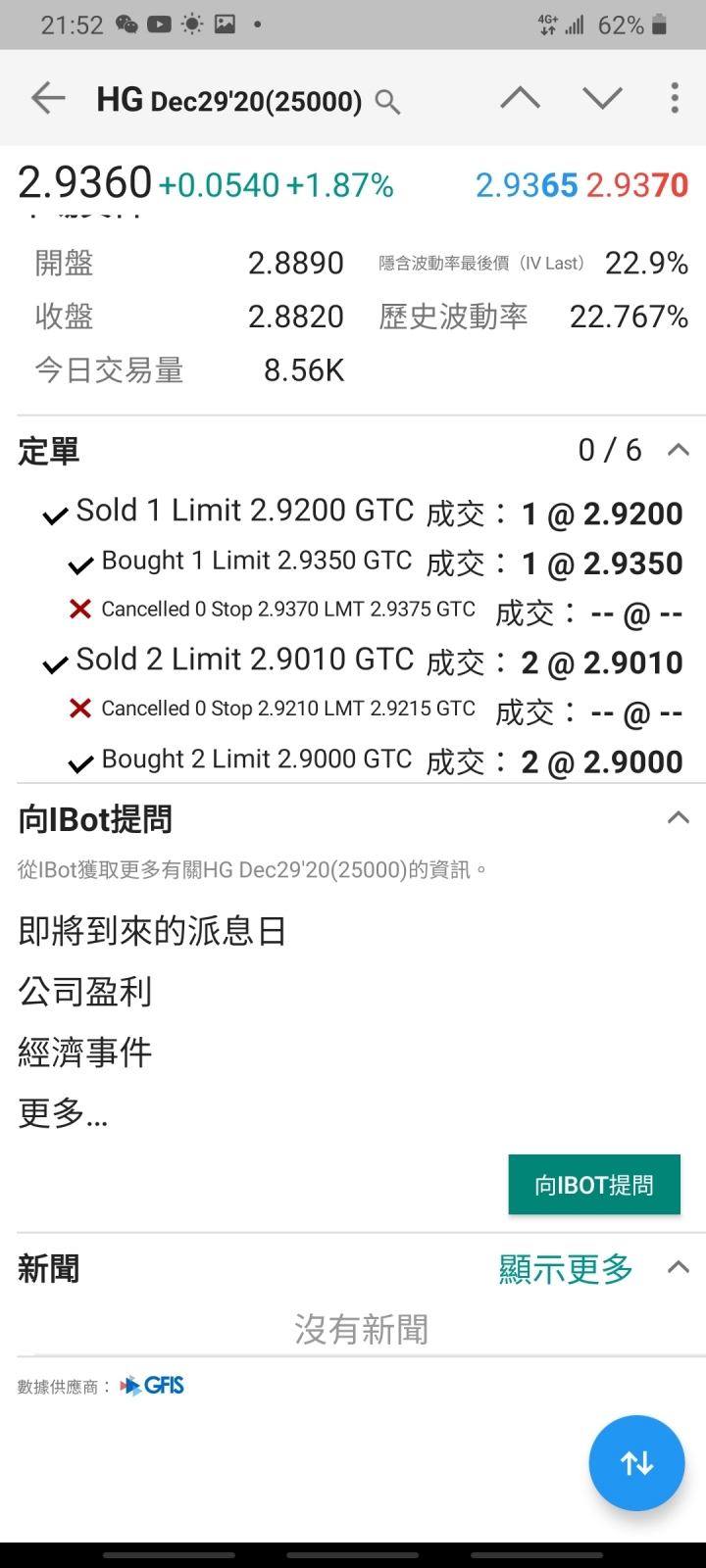706x1568 pixels.
Task: Open the Bought 2 Limit 2.9000 order
Action: [257, 759]
